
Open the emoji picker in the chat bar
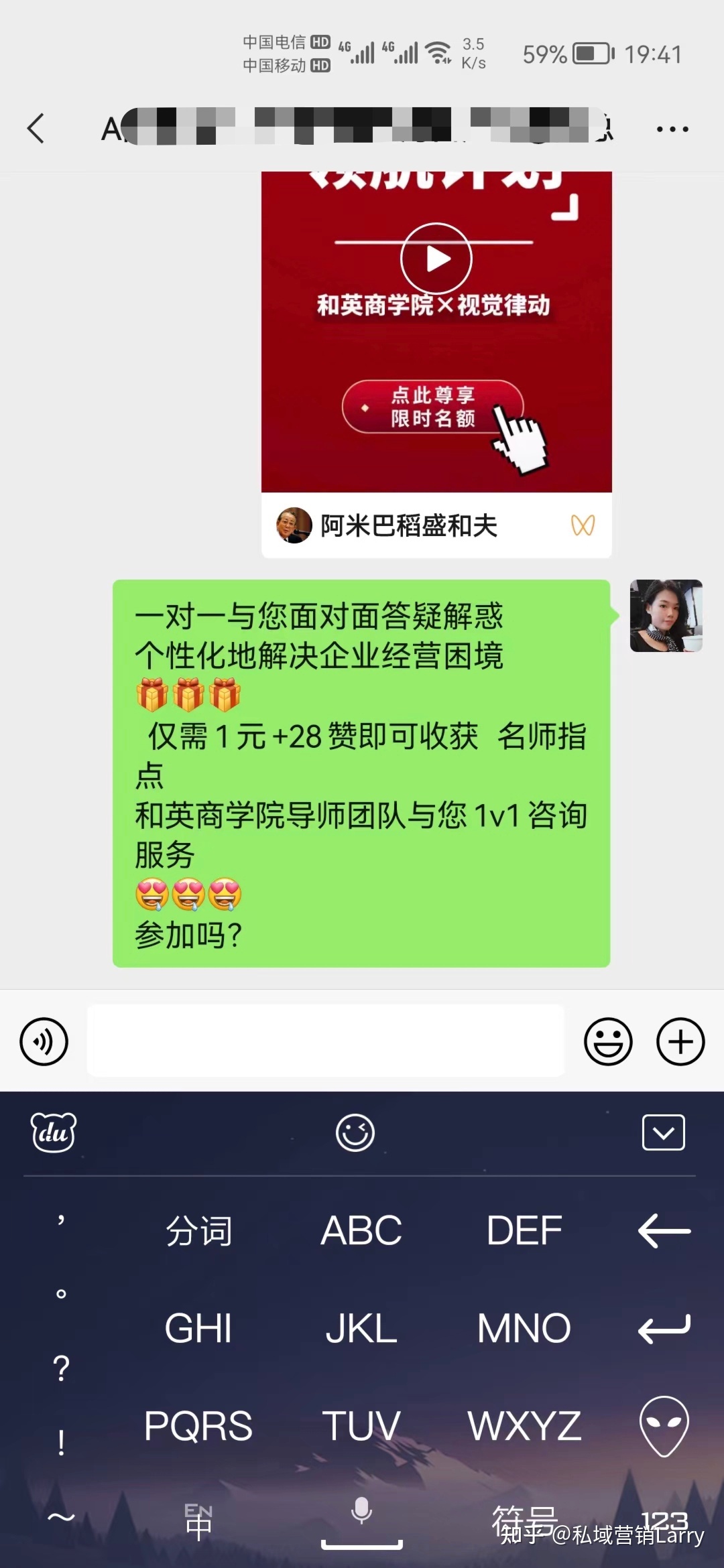click(607, 1041)
